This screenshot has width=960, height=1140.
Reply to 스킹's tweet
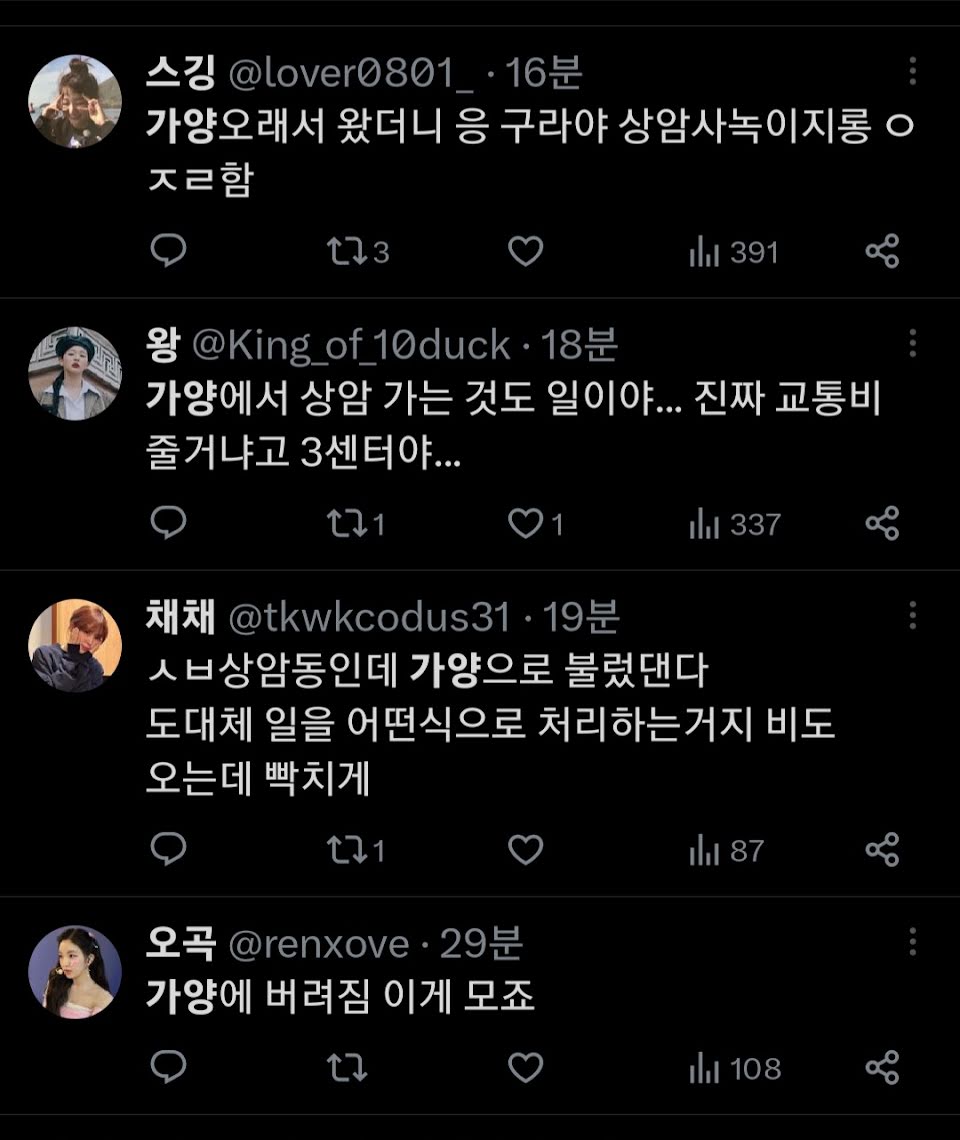click(168, 251)
